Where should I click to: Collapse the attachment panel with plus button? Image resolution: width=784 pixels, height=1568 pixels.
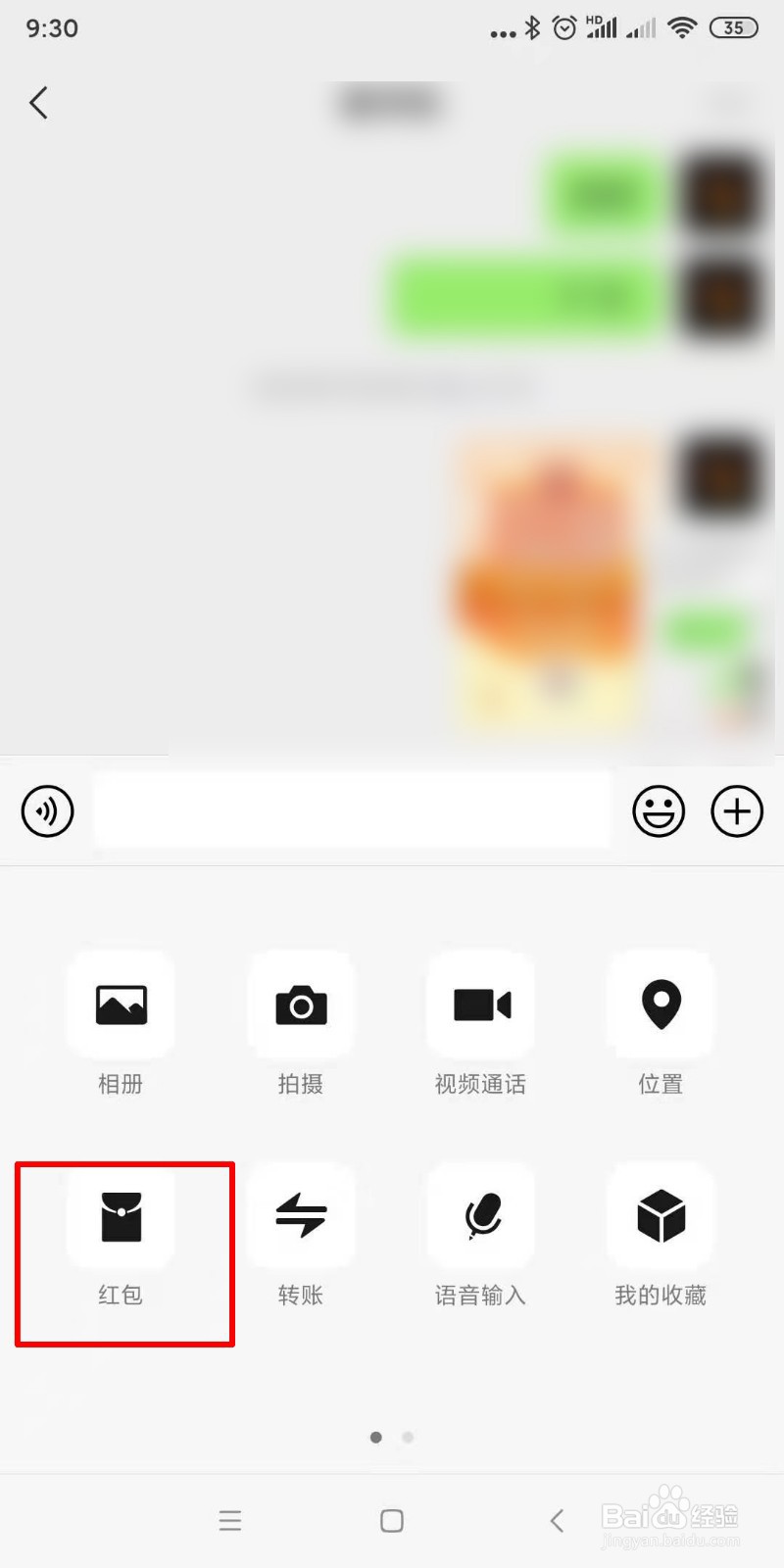pos(736,811)
